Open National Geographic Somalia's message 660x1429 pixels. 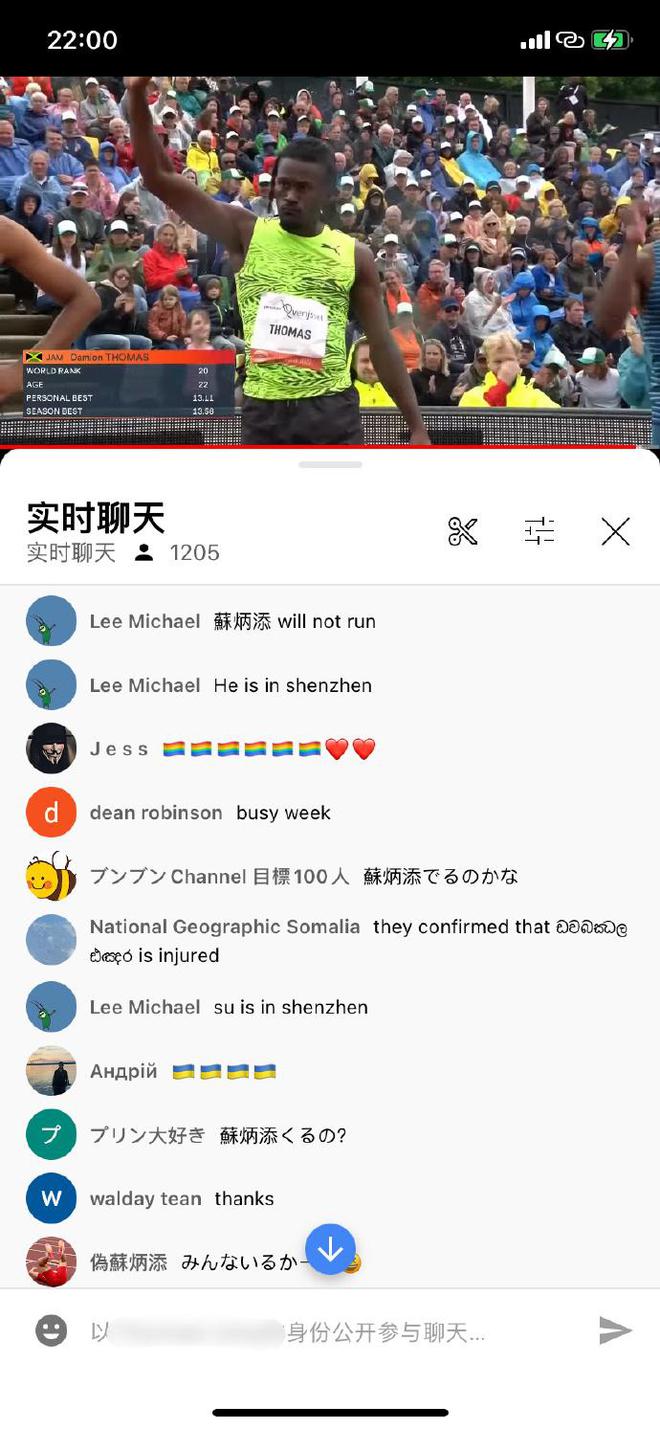(358, 941)
